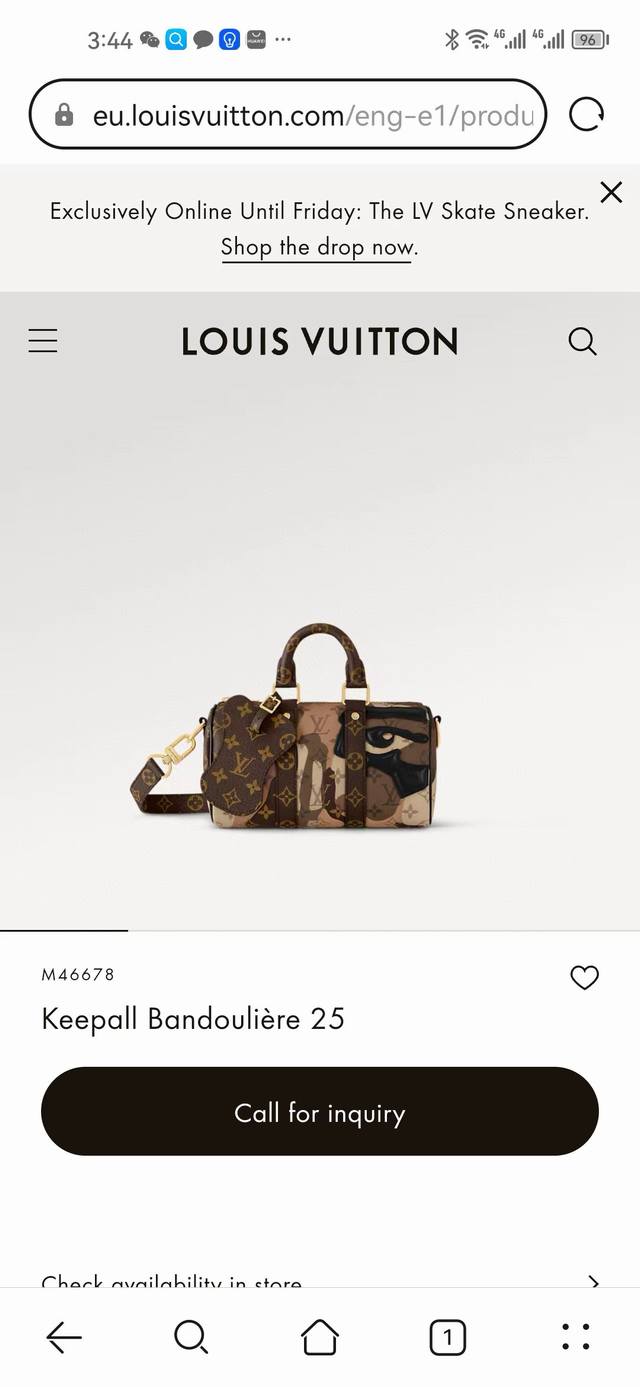Tap the Call for inquiry button

320,1112
